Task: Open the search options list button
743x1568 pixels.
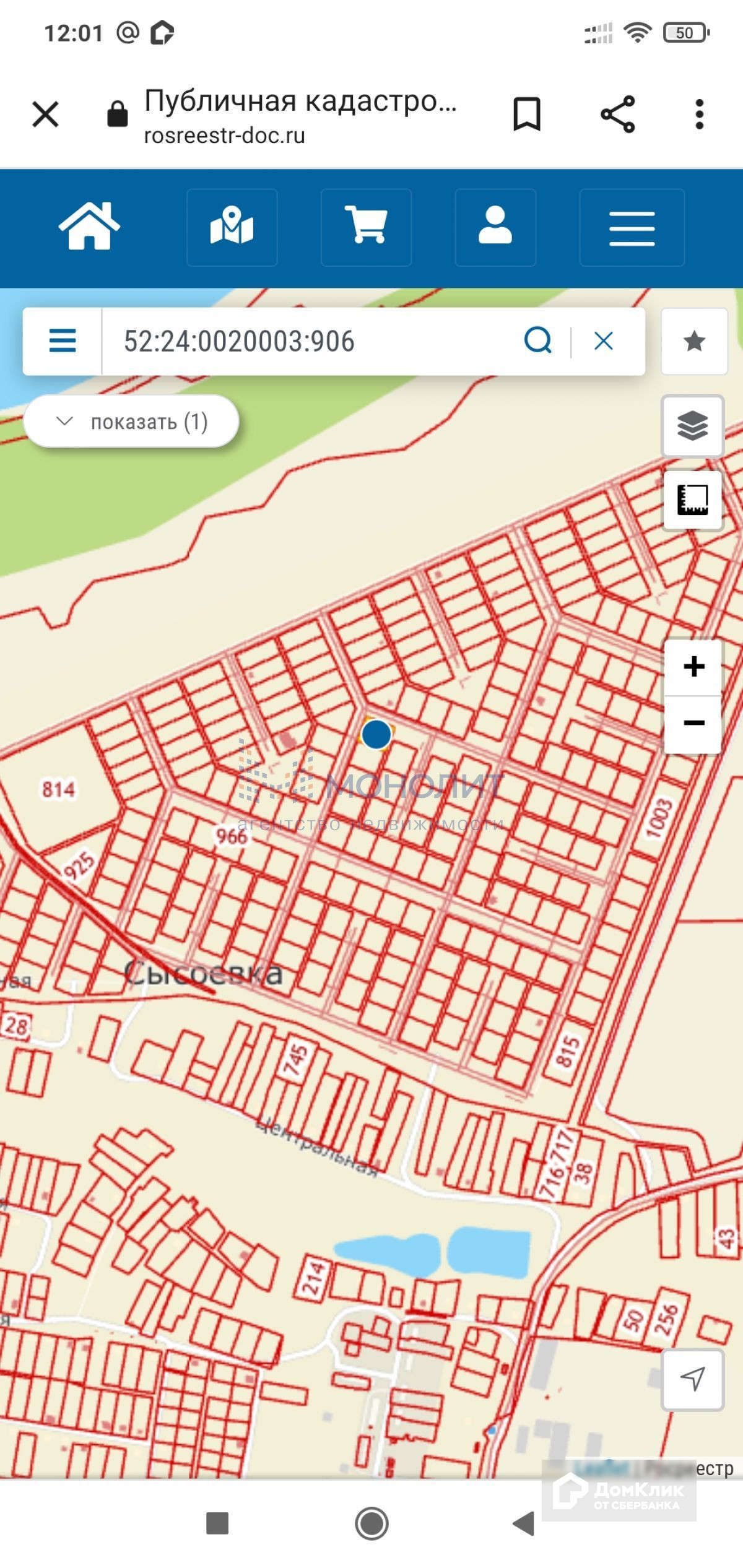Action: pos(63,341)
